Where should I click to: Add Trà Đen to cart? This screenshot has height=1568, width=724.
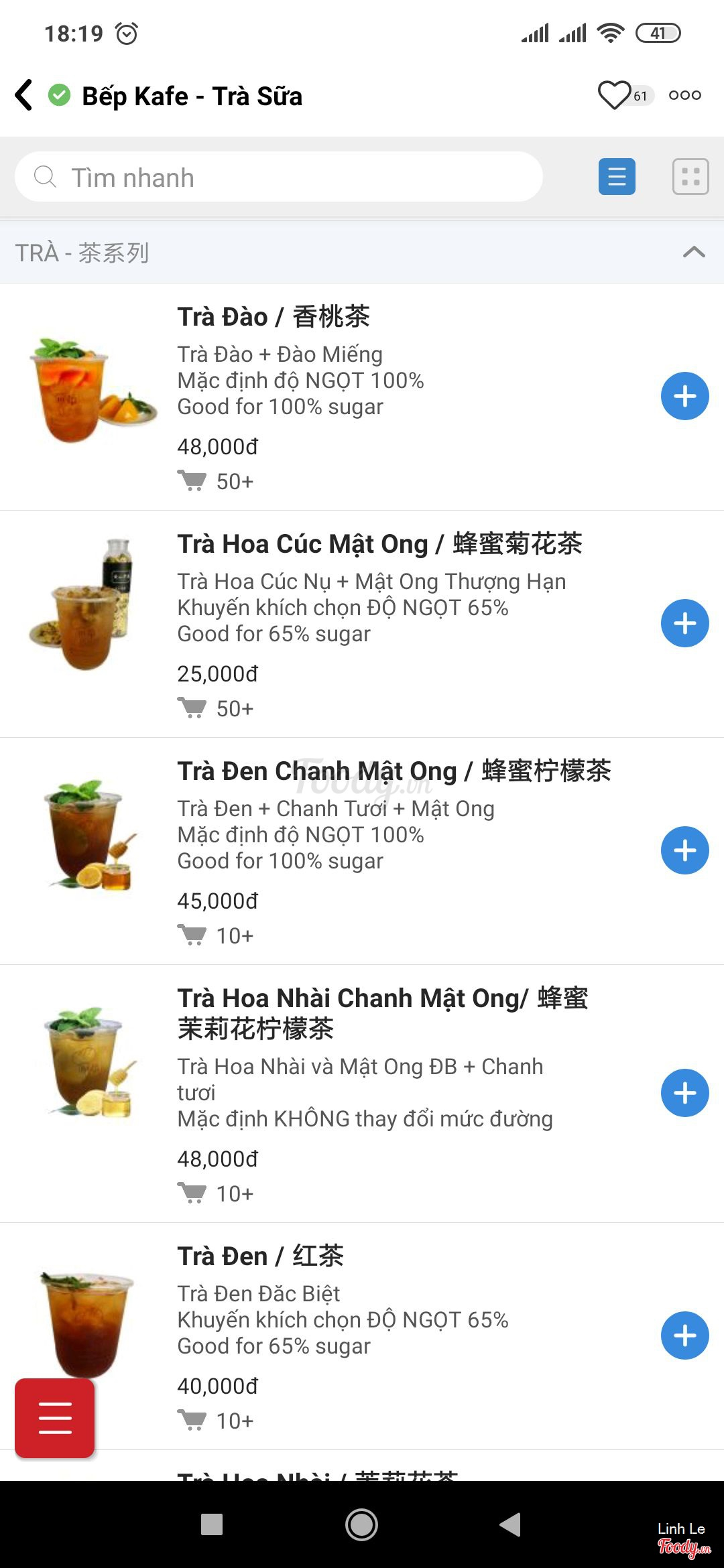[684, 1335]
